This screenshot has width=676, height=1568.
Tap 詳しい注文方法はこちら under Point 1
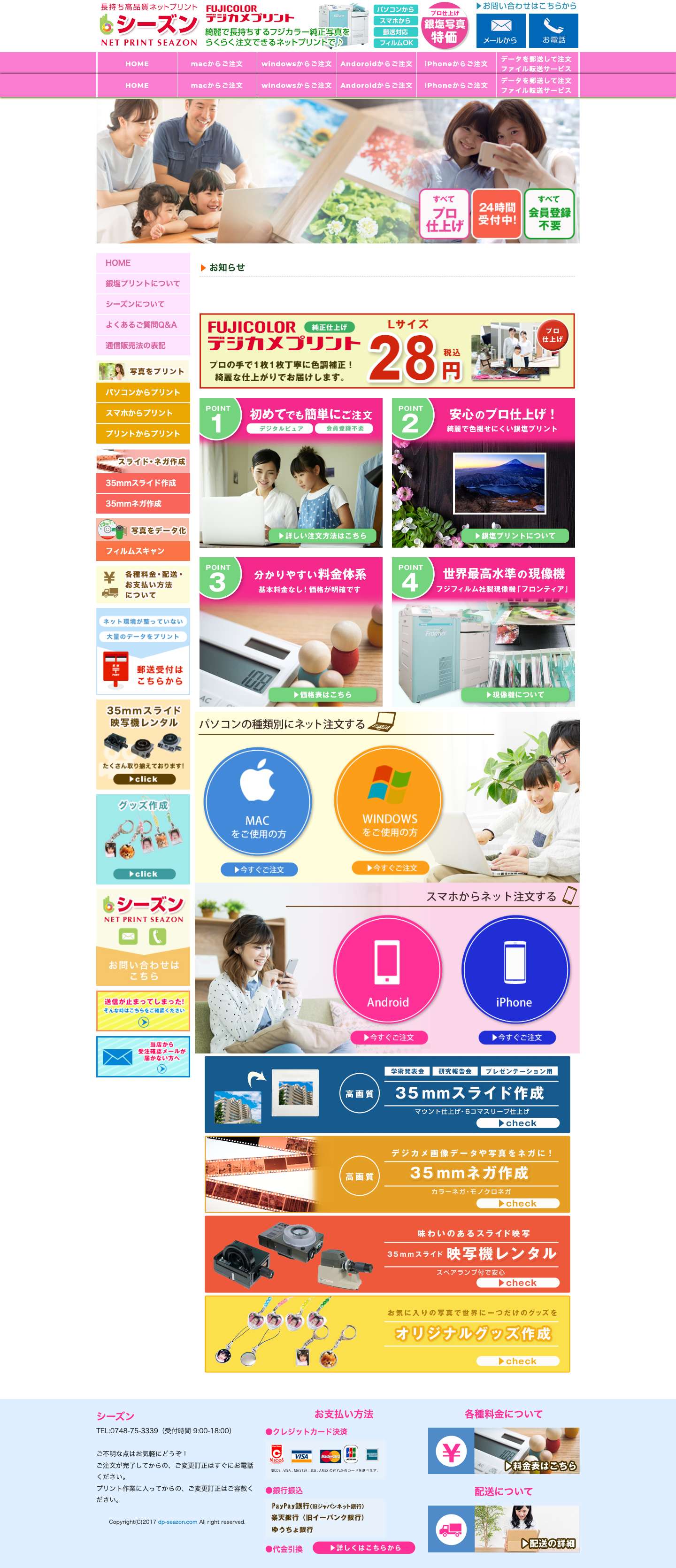point(323,536)
